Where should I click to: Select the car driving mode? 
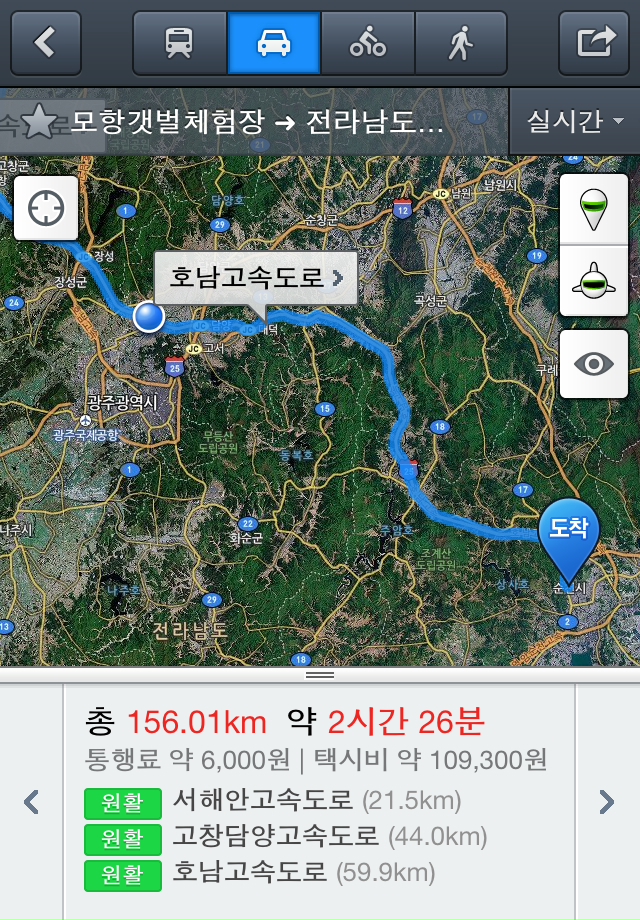point(273,43)
